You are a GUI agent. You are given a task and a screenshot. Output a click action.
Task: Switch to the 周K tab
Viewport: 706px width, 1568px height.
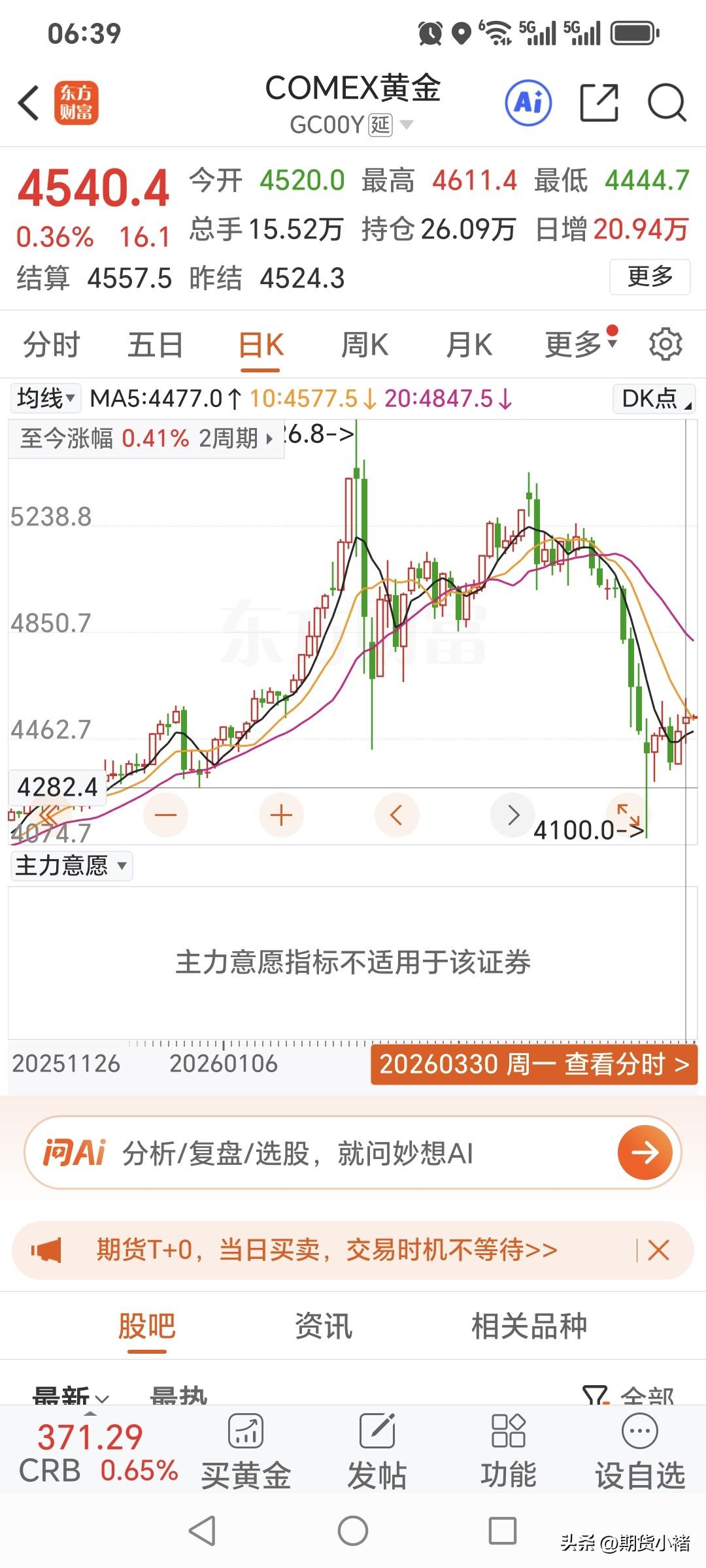[x=365, y=344]
